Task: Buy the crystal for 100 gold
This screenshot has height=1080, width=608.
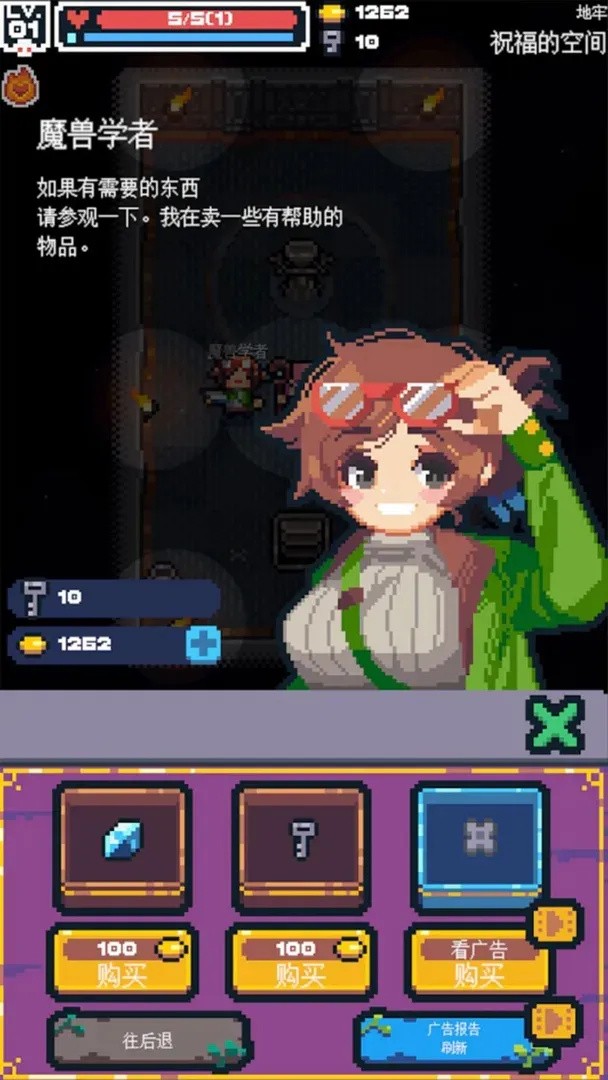Action: pos(122,962)
